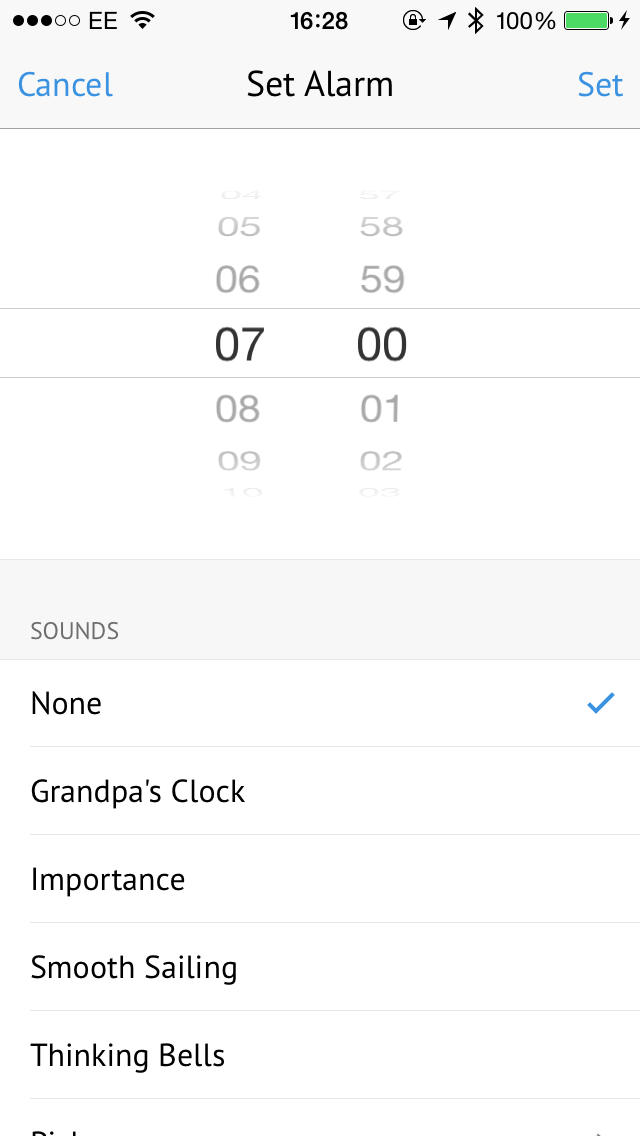640x1136 pixels.
Task: Pick the Importance alarm sound
Action: [x=320, y=880]
